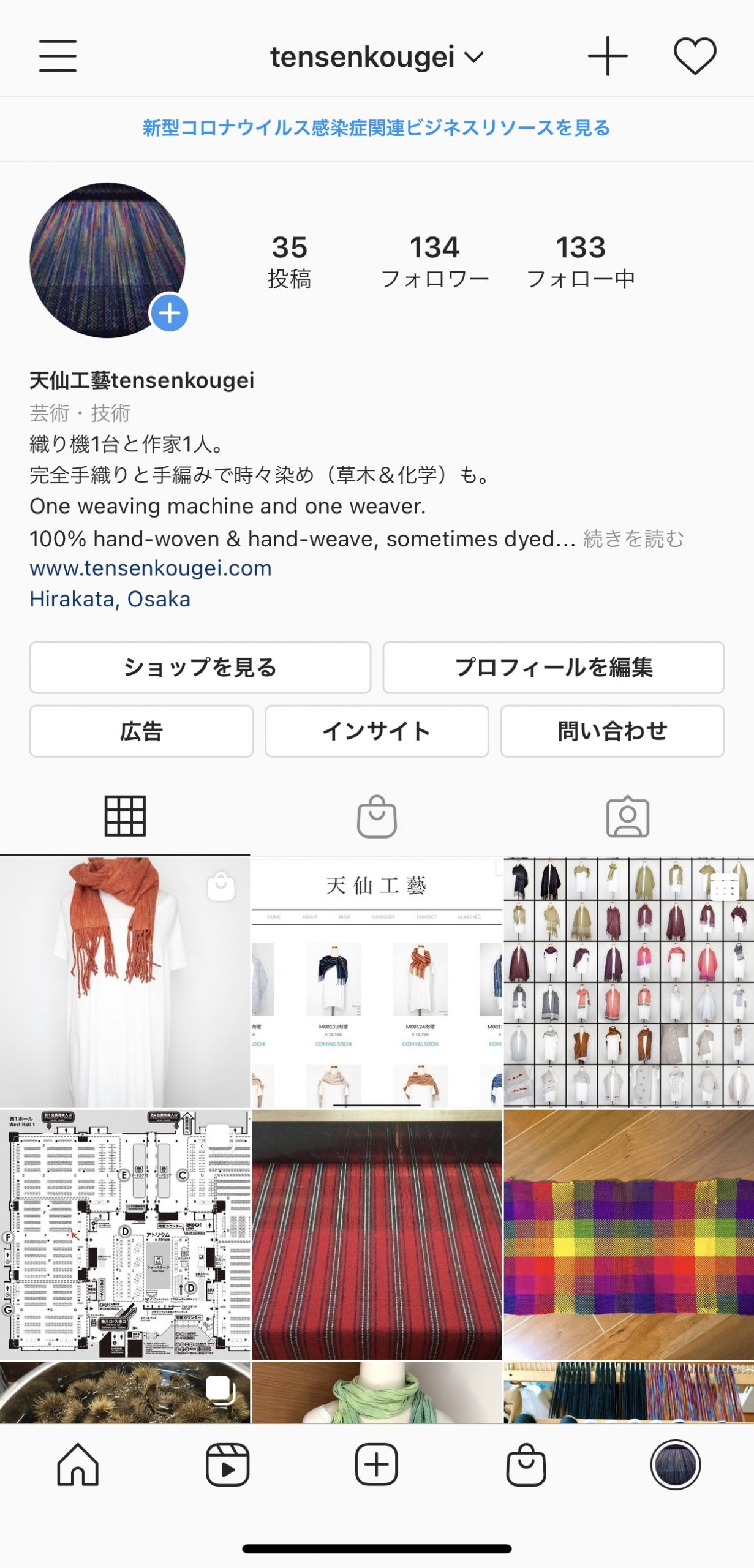Open the Hirakata, Osaka location link
This screenshot has width=754, height=1568.
click(110, 598)
